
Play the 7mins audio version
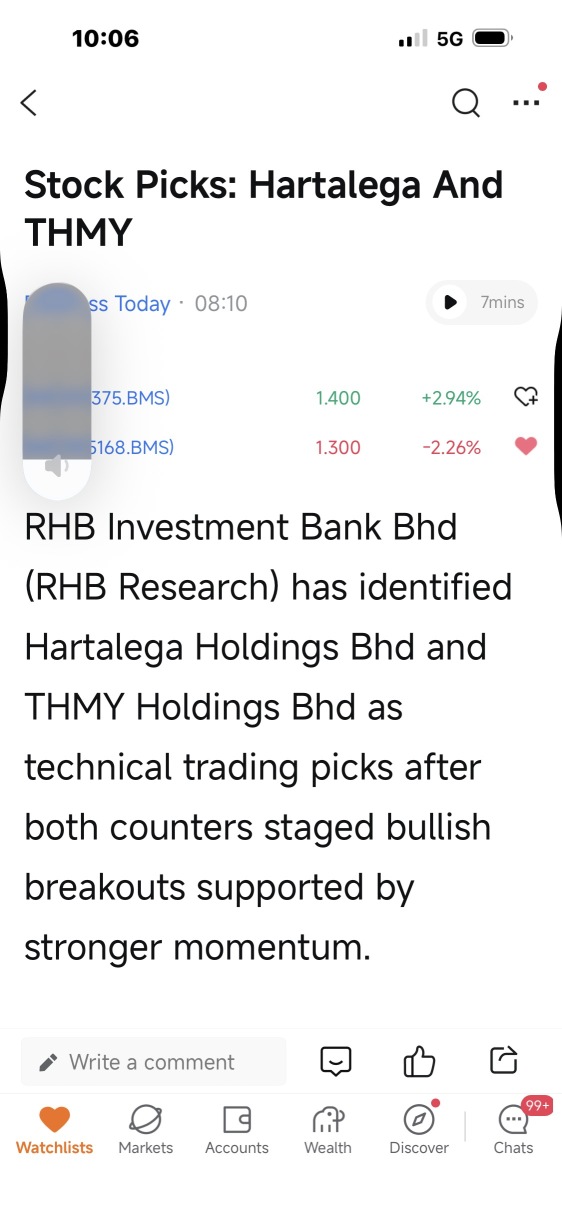point(482,302)
